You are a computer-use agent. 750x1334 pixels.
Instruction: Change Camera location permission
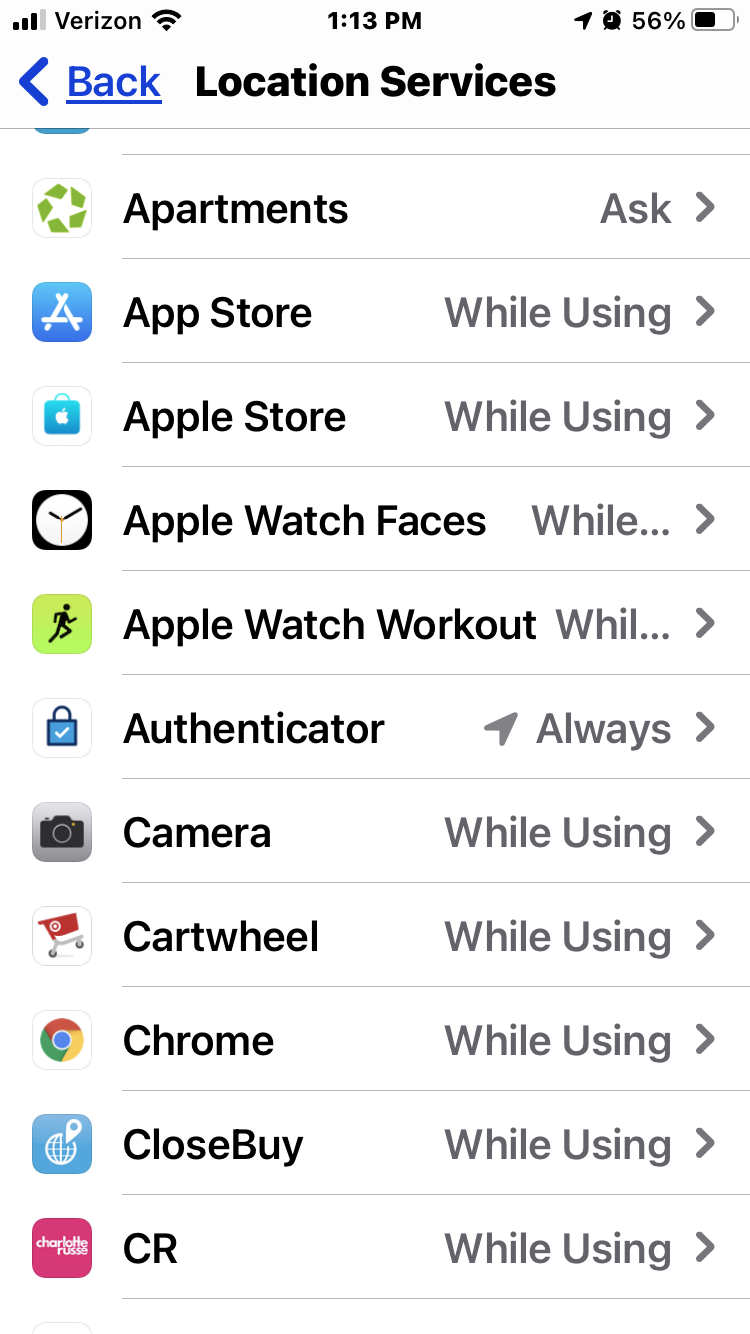pyautogui.click(x=375, y=833)
